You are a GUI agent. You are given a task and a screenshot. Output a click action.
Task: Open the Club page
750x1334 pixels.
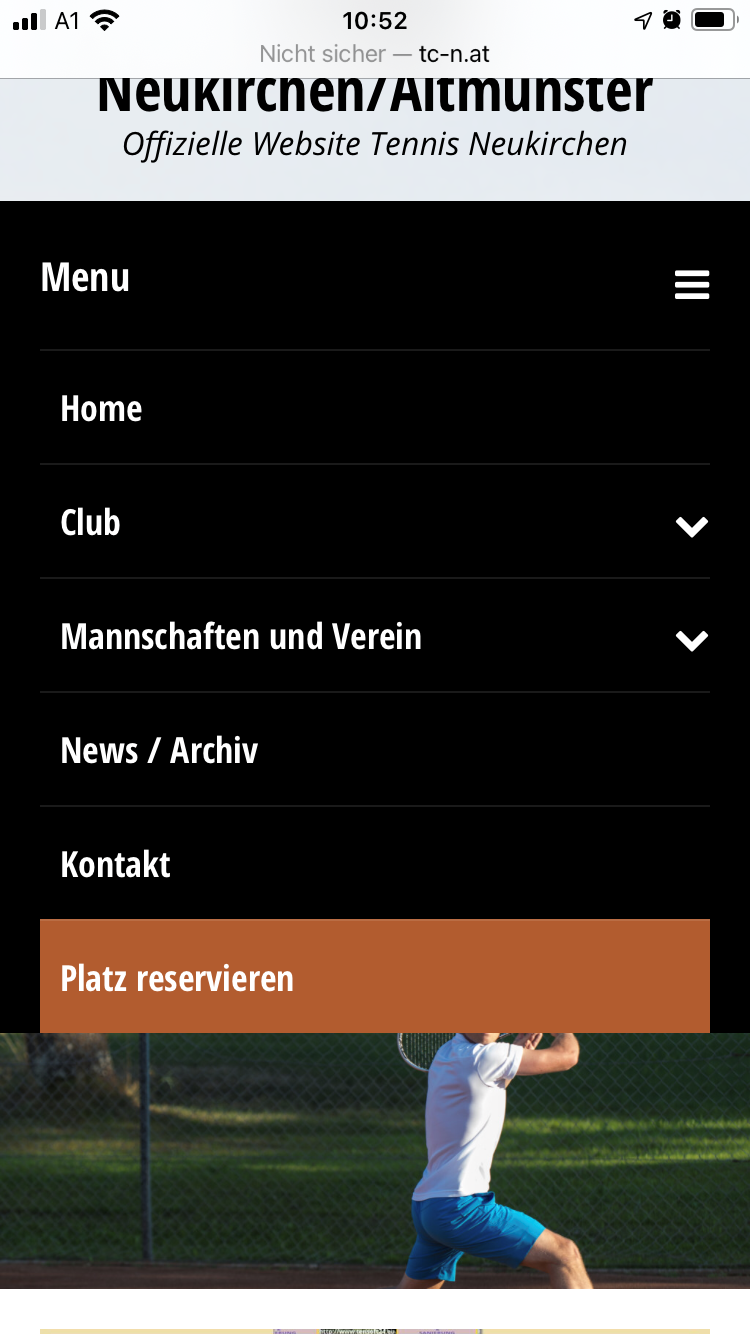coord(90,522)
